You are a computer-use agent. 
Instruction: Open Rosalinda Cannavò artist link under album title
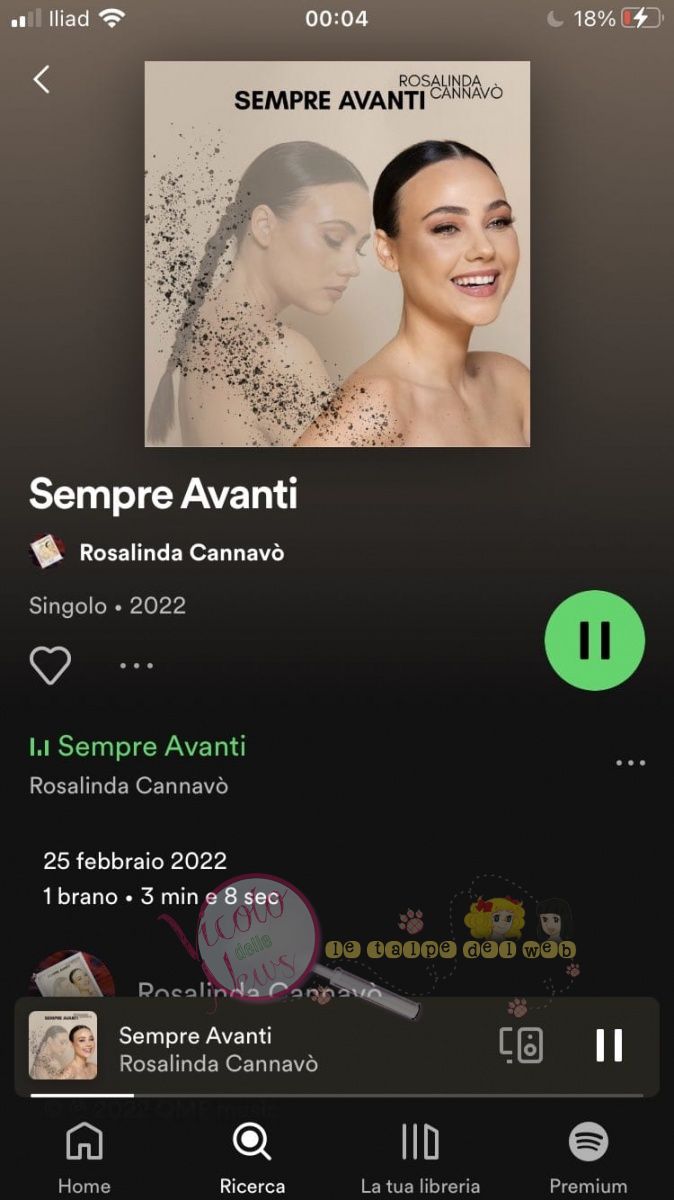[x=181, y=552]
